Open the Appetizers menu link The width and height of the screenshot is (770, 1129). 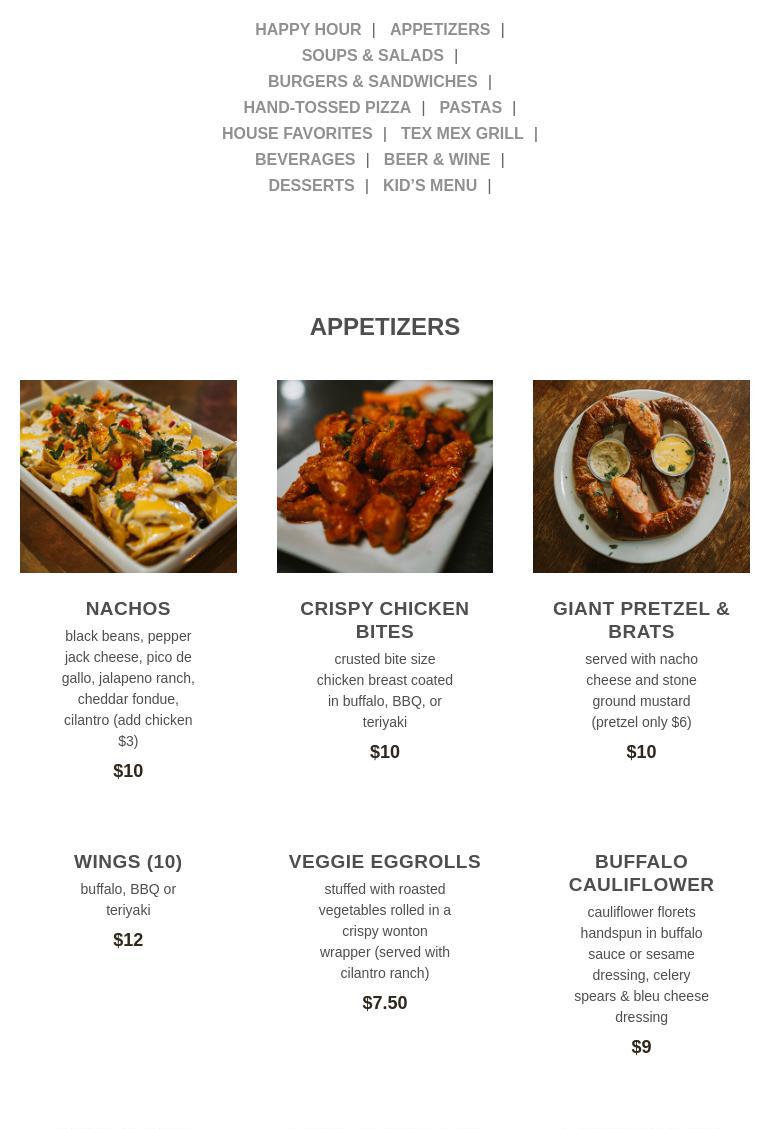[440, 30]
